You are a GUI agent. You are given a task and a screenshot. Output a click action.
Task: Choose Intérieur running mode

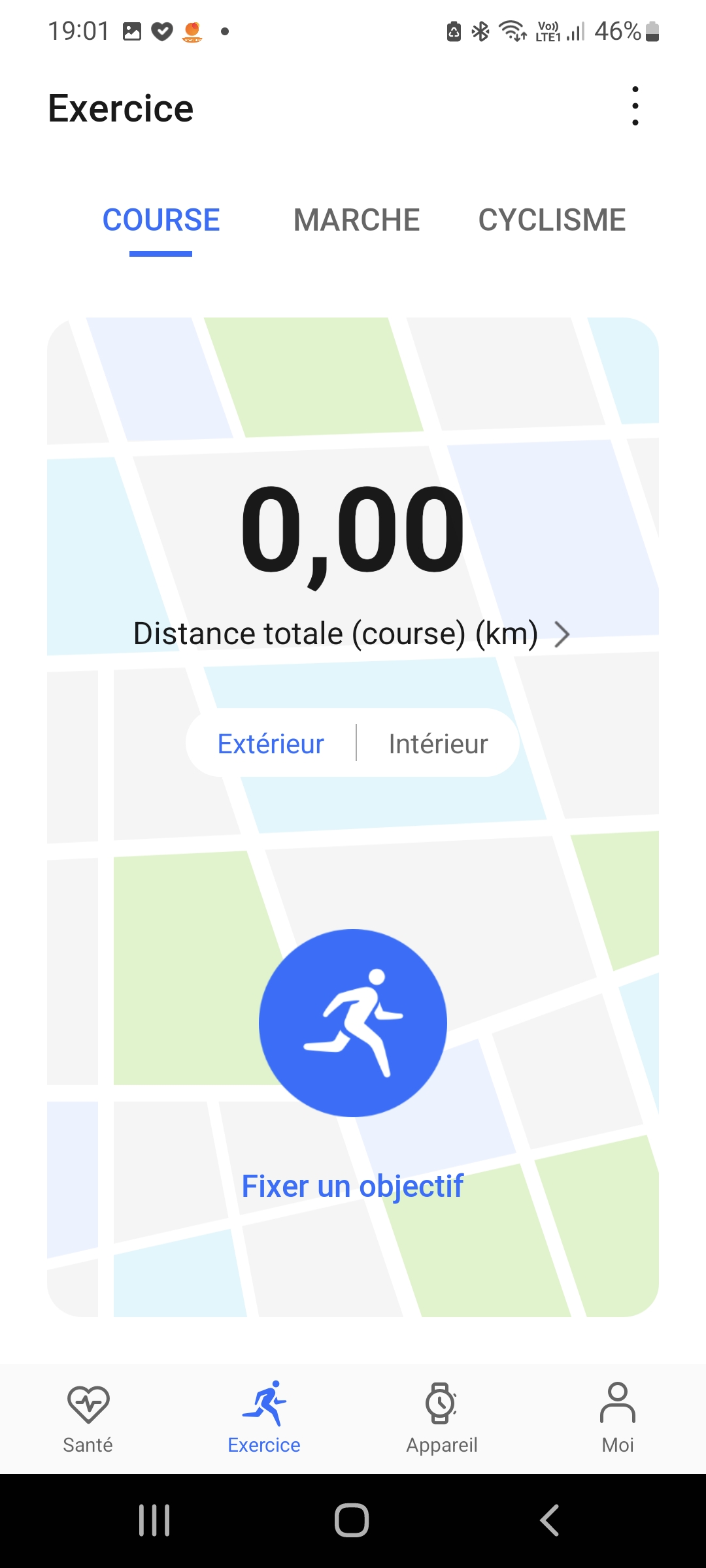click(x=438, y=743)
